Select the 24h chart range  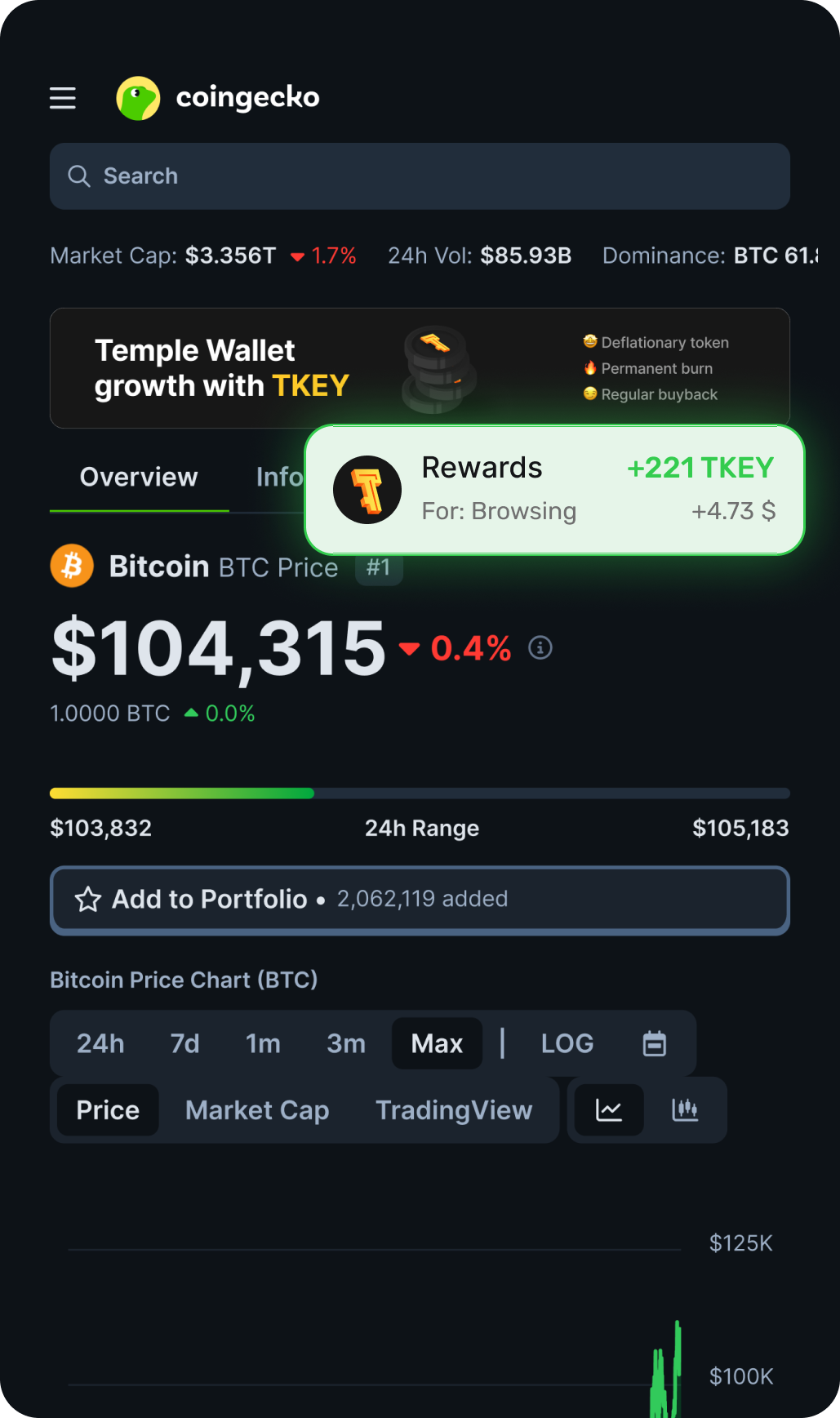click(100, 1043)
